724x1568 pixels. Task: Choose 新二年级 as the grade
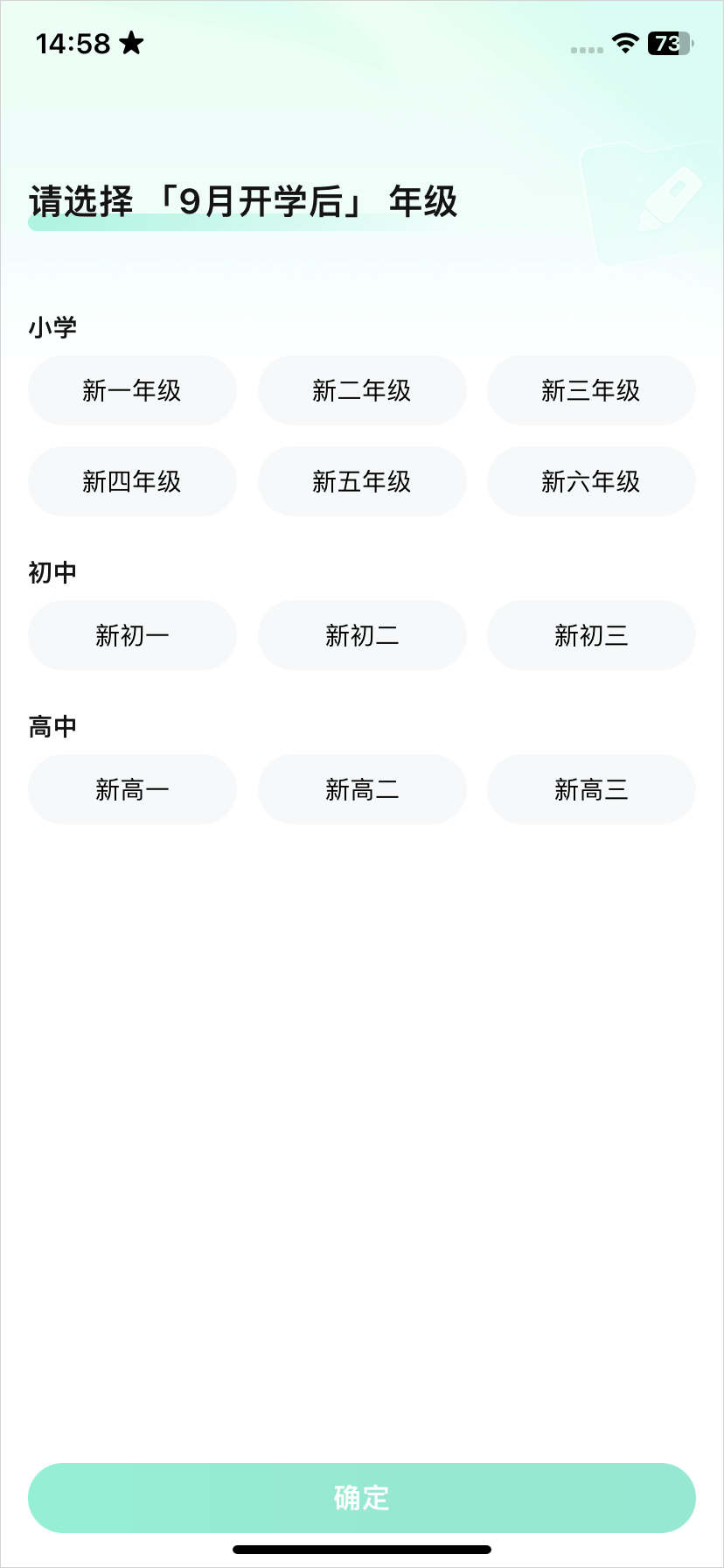362,390
